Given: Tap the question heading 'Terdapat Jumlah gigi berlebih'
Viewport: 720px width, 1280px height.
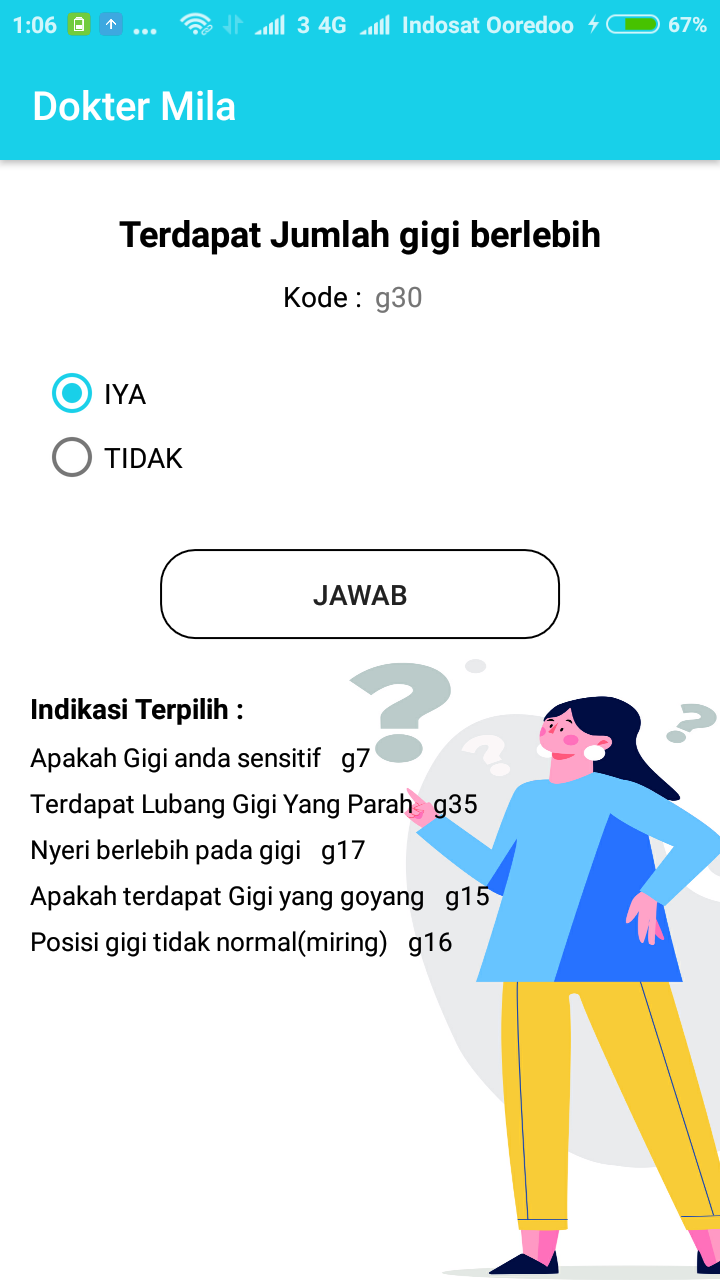Looking at the screenshot, I should (x=360, y=235).
